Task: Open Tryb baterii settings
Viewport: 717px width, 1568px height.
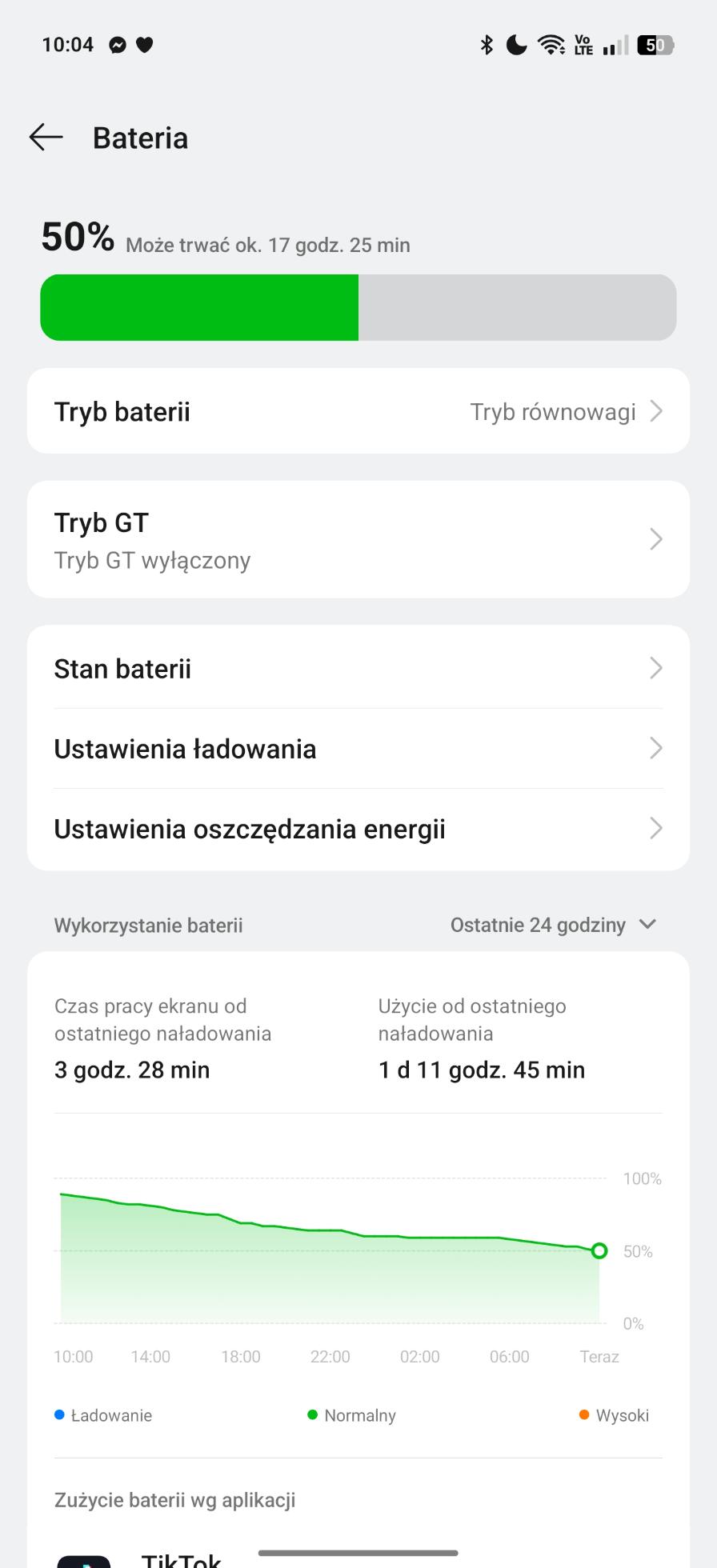Action: [358, 411]
